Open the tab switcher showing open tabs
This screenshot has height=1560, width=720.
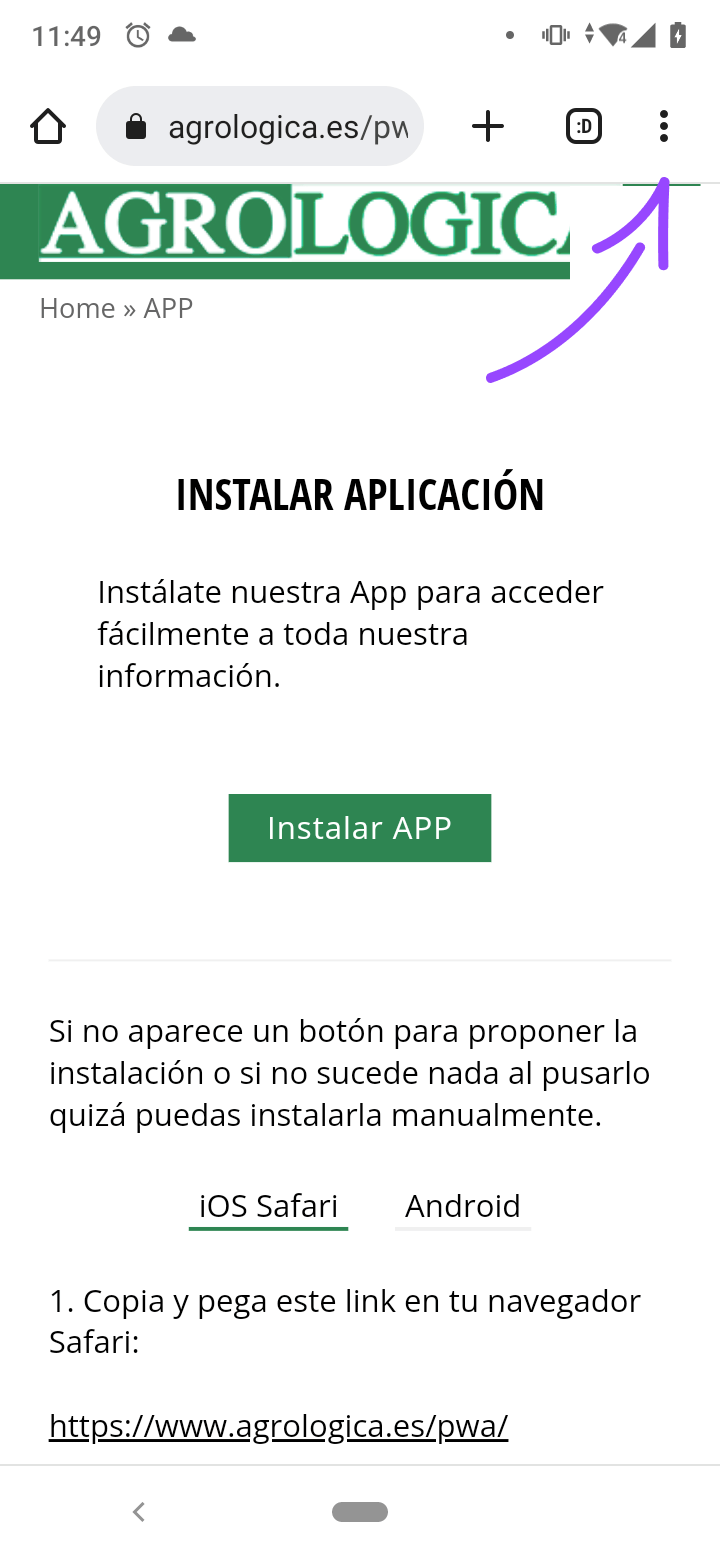point(583,126)
